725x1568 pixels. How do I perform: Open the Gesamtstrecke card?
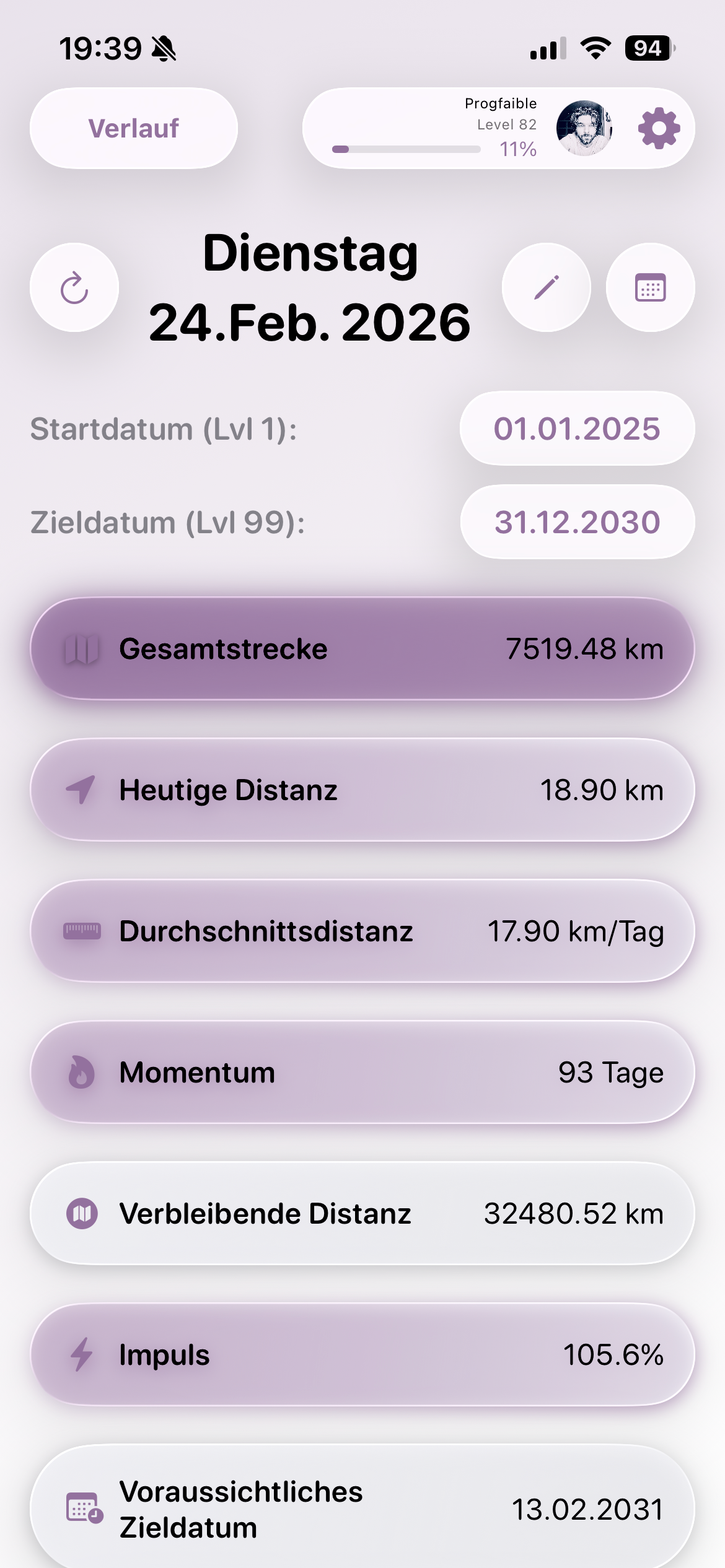(x=362, y=649)
